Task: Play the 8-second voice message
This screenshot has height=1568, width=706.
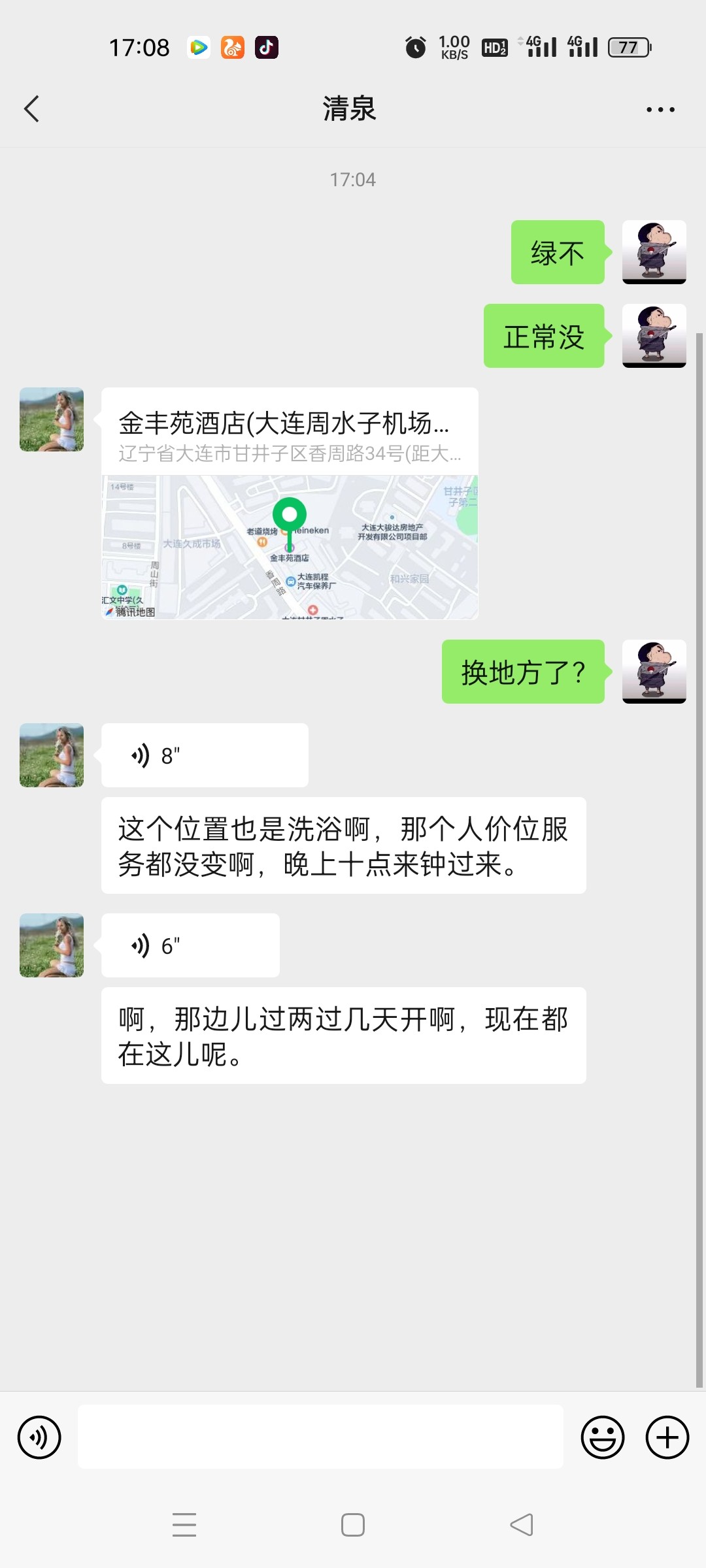Action: (x=205, y=755)
